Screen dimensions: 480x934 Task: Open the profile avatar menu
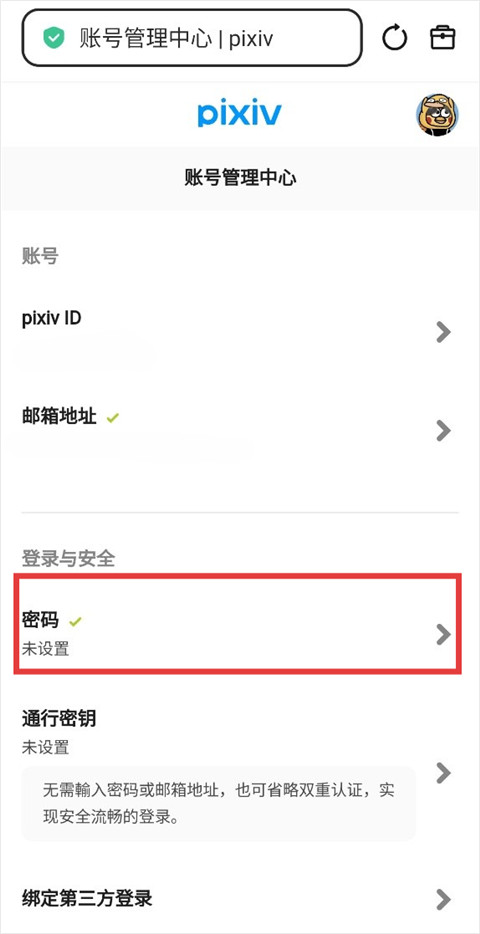point(437,114)
